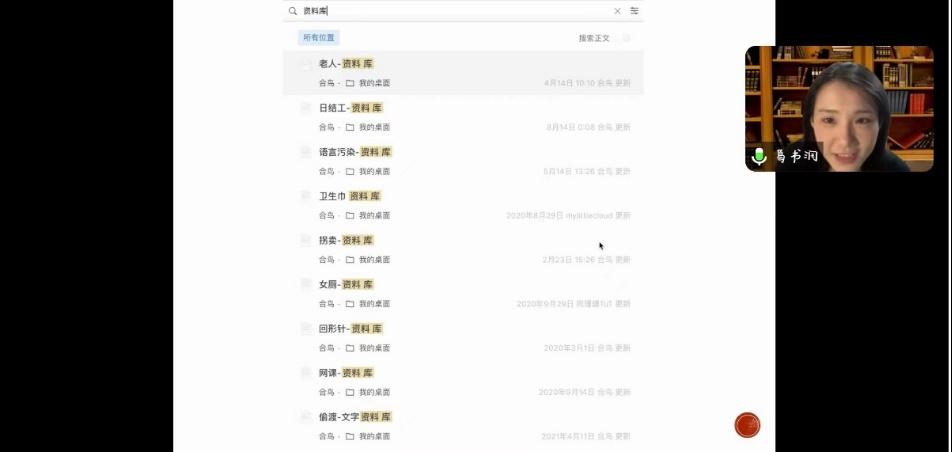The width and height of the screenshot is (952, 452).
Task: Open the 卫生巾 资料库 document
Action: 349,196
